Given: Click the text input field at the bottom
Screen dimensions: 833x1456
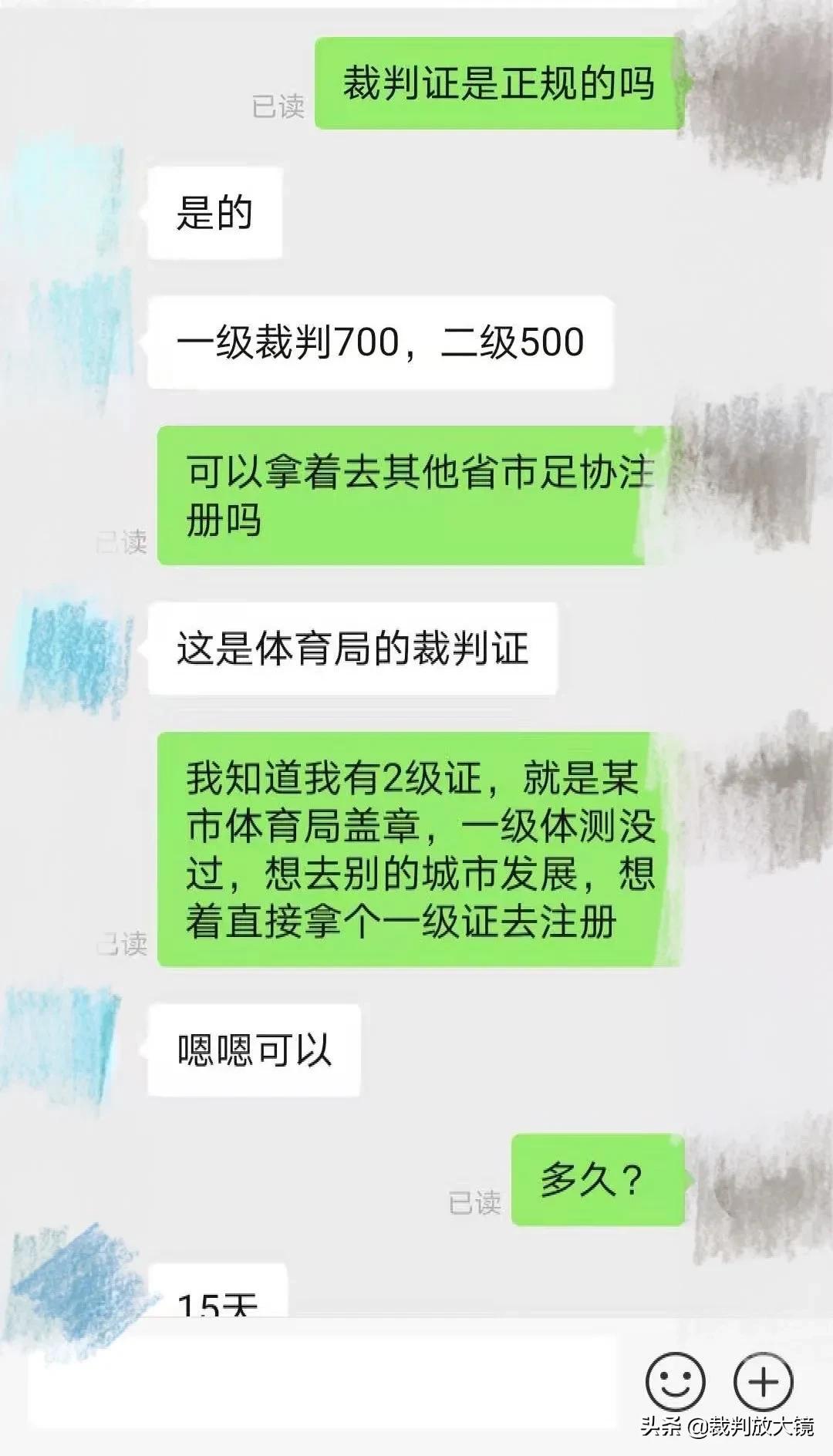Looking at the screenshot, I should [x=309, y=1388].
